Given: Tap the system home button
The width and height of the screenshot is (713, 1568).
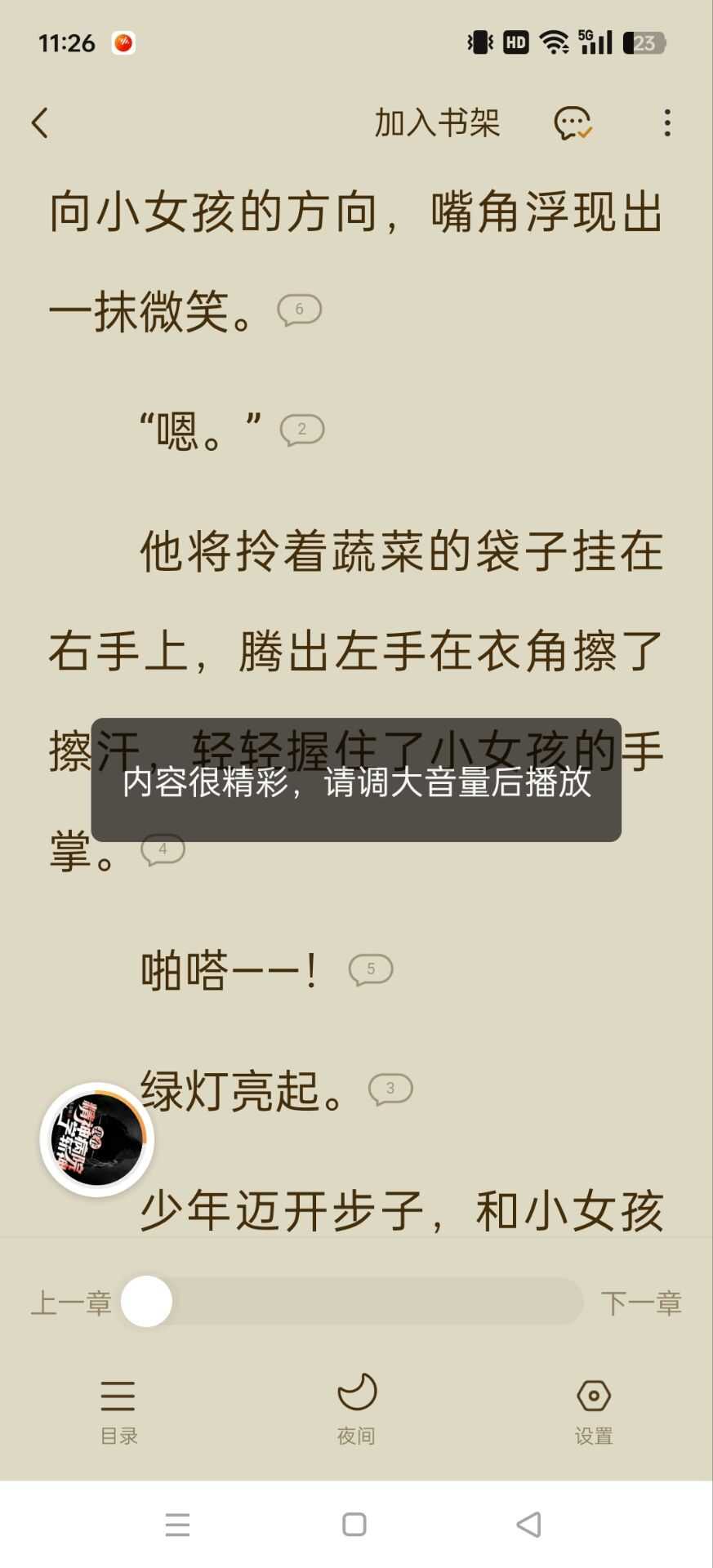Looking at the screenshot, I should tap(354, 1525).
